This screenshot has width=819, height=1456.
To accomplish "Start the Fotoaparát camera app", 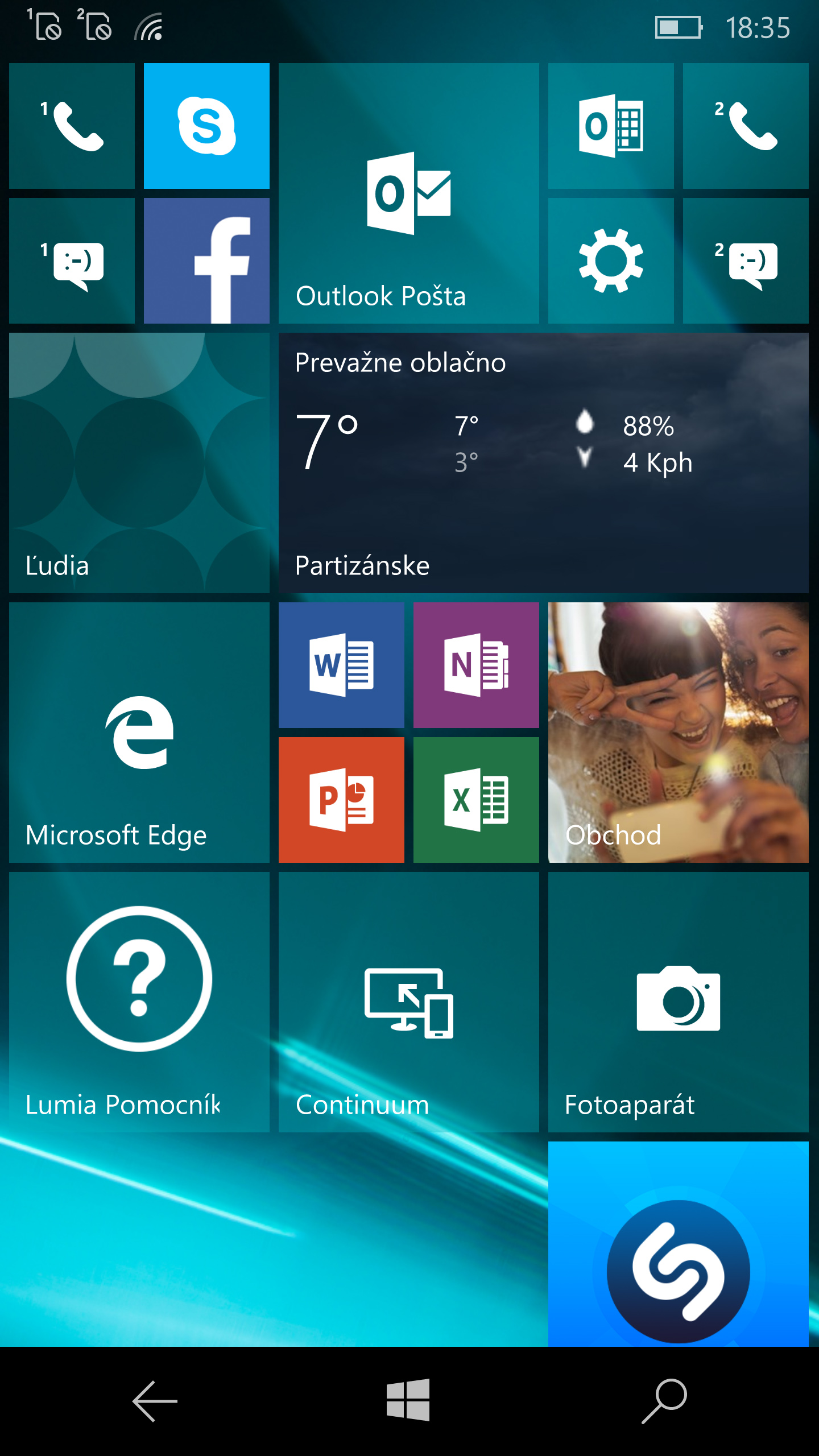I will pos(679,1002).
